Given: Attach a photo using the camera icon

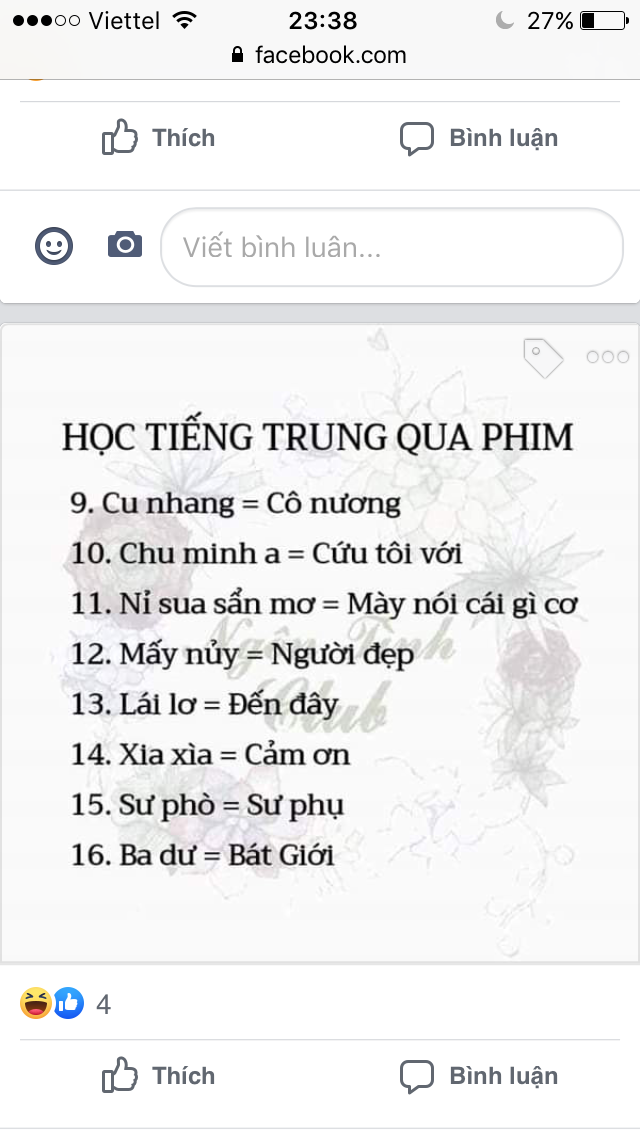Looking at the screenshot, I should pos(125,244).
